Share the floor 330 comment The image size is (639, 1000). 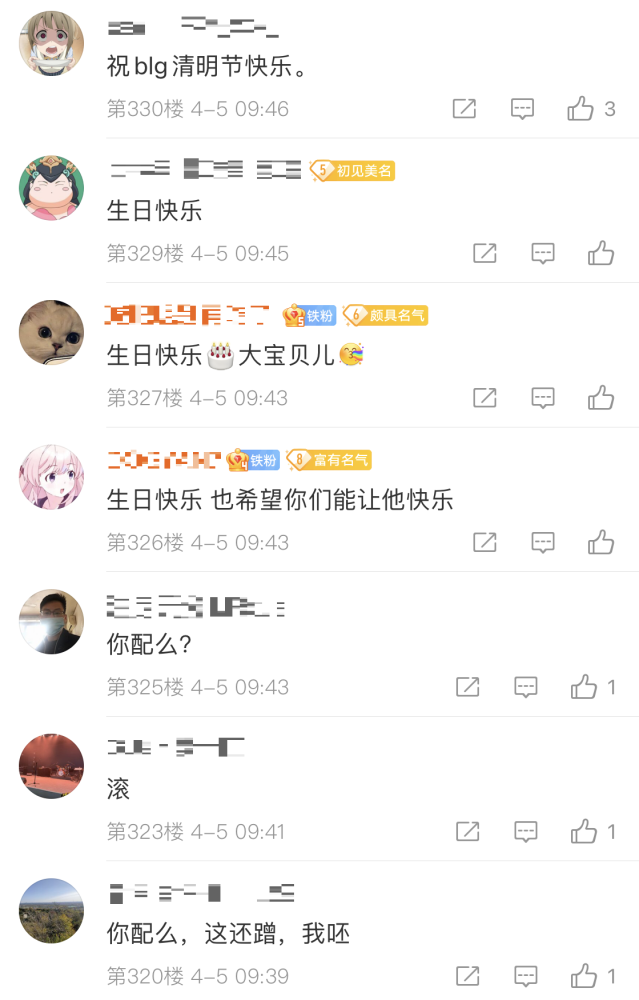pos(464,109)
